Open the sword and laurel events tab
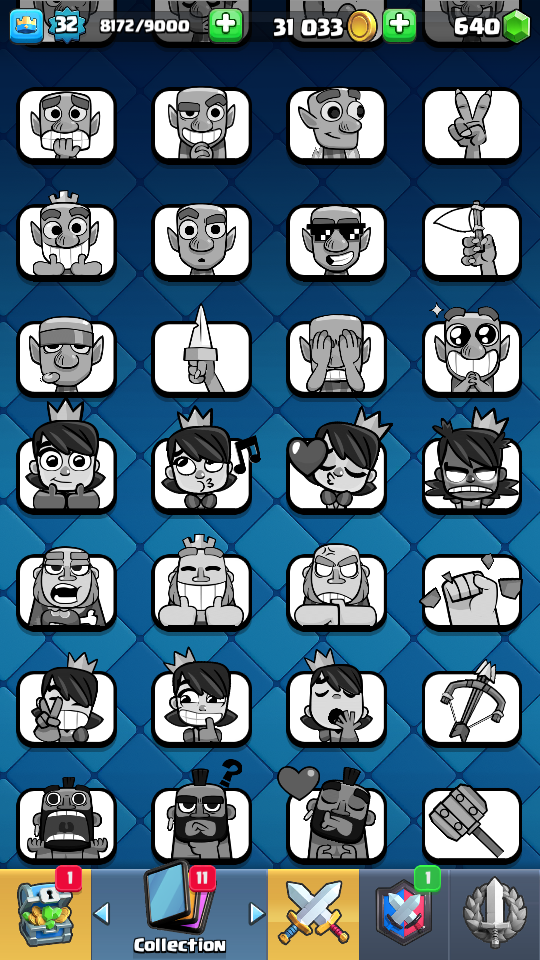Screen dimensions: 540x960 point(495,914)
